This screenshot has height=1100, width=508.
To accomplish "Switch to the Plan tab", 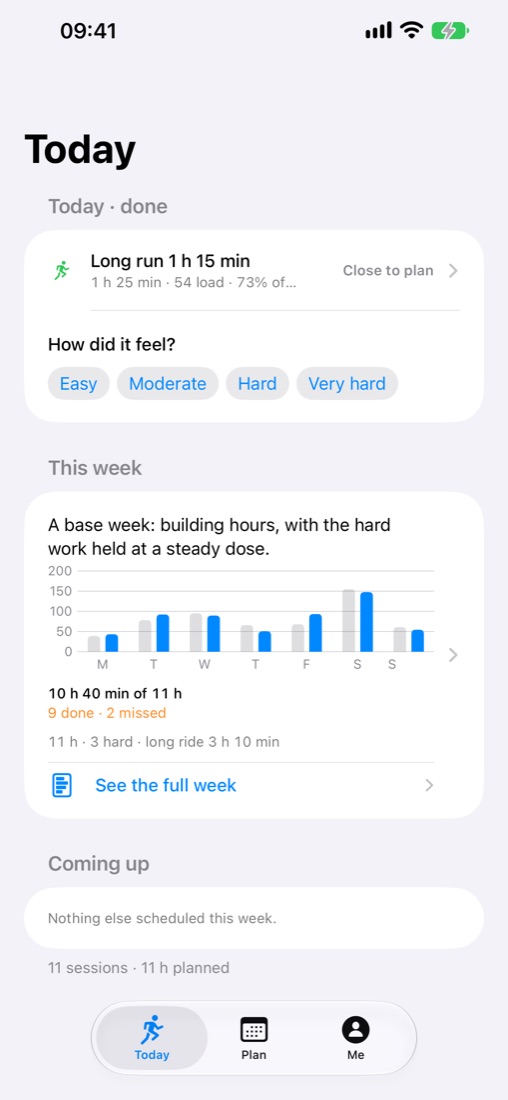I will [x=254, y=1039].
